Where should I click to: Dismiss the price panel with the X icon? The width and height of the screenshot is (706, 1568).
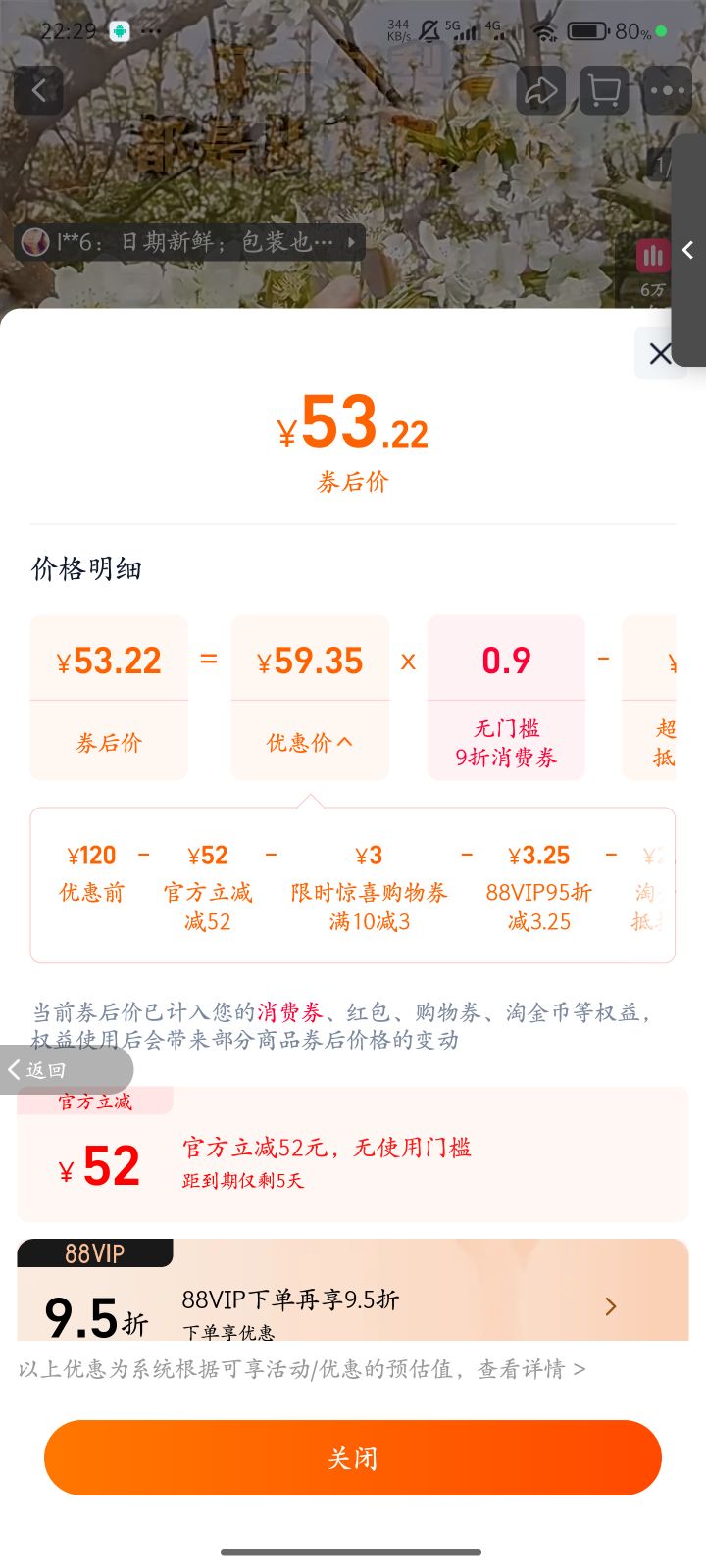point(661,354)
